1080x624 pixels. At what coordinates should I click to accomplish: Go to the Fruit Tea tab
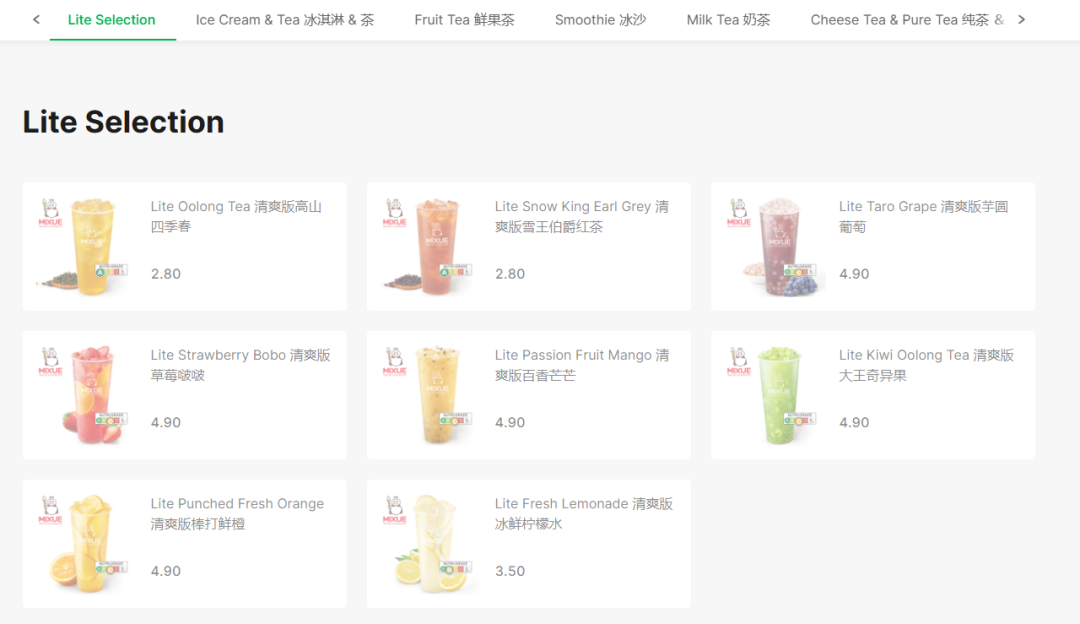[464, 20]
